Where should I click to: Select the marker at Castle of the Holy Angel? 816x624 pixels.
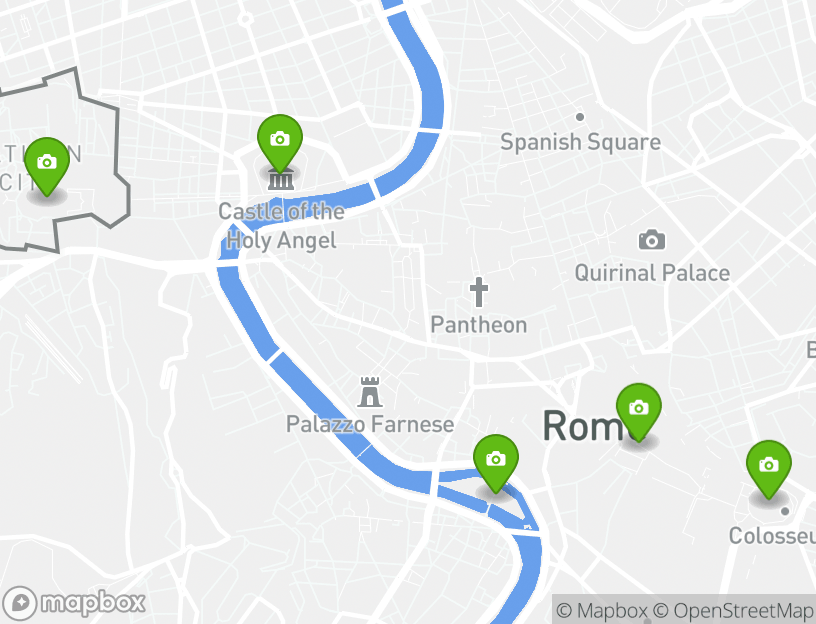tap(280, 141)
